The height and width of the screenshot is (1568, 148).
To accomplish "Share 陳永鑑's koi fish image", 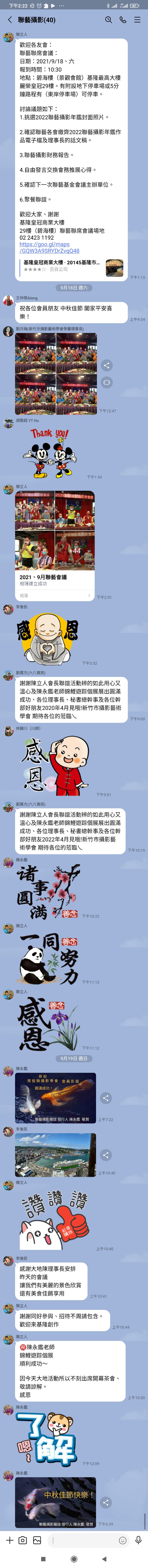I will point(106,1098).
